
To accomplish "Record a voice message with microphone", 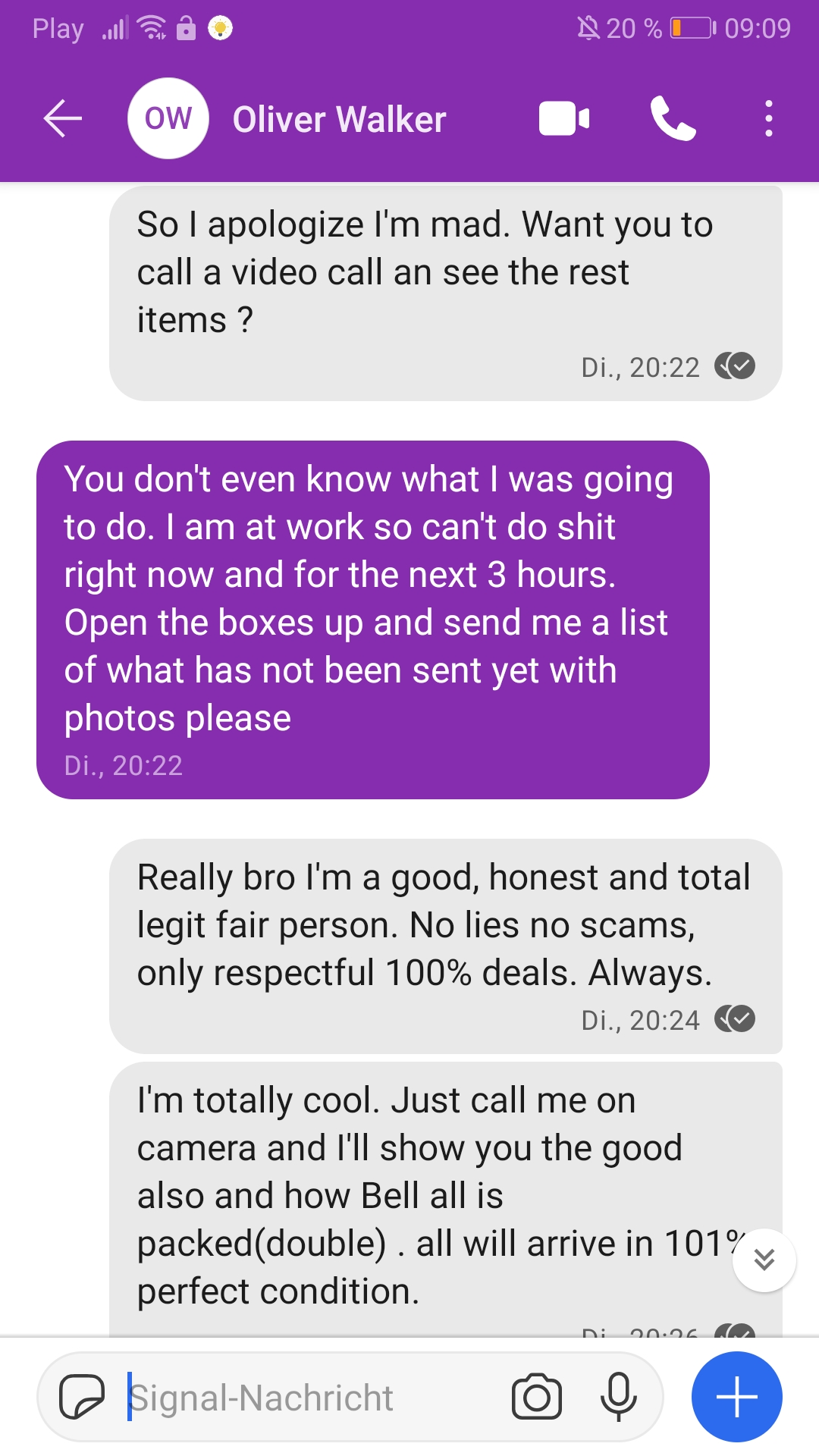I will tap(618, 1396).
